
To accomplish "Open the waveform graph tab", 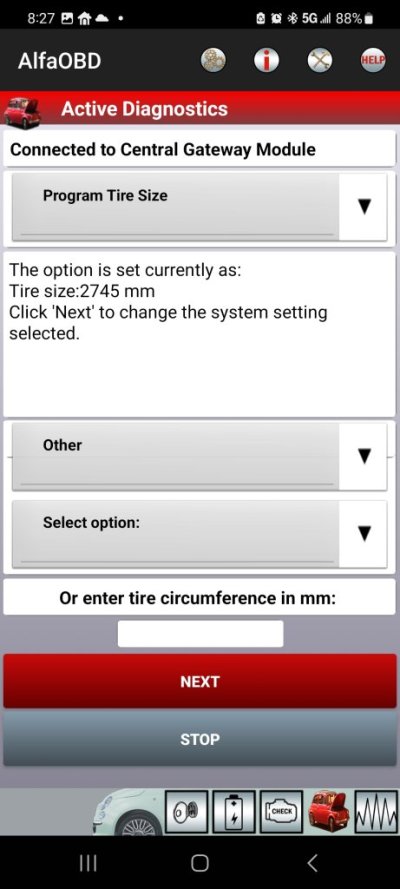I will pyautogui.click(x=376, y=812).
